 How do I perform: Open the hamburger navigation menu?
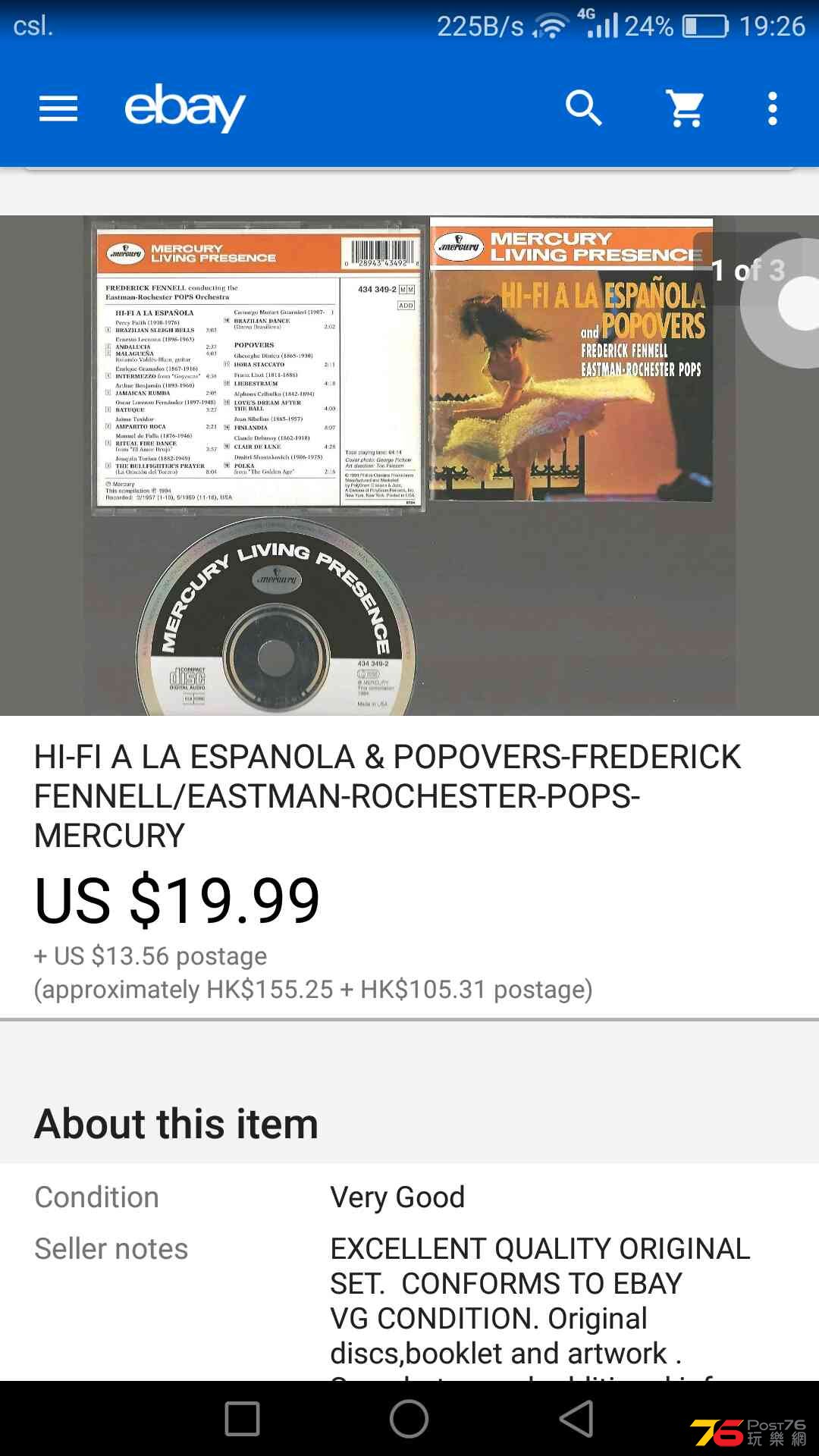click(x=58, y=108)
